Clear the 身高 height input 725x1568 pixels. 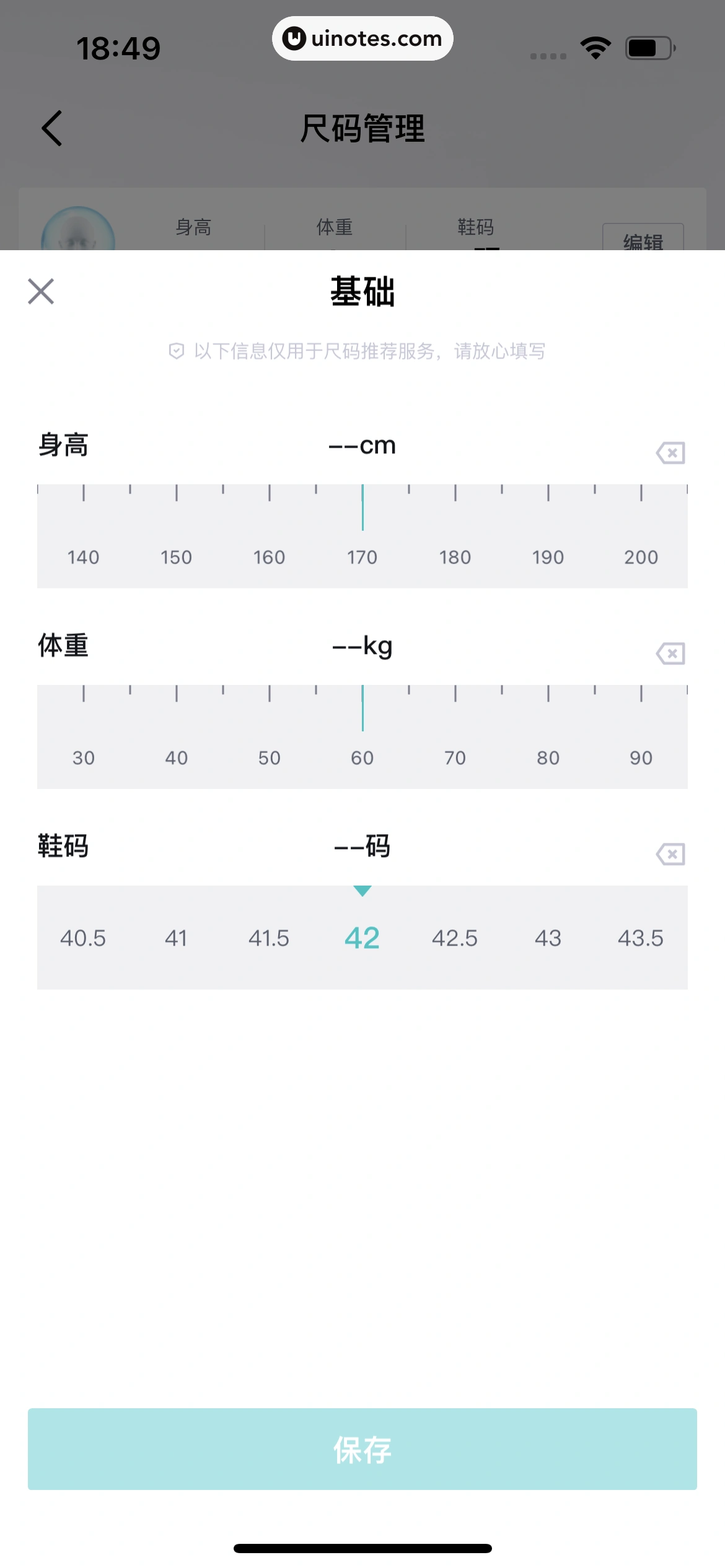coord(672,452)
